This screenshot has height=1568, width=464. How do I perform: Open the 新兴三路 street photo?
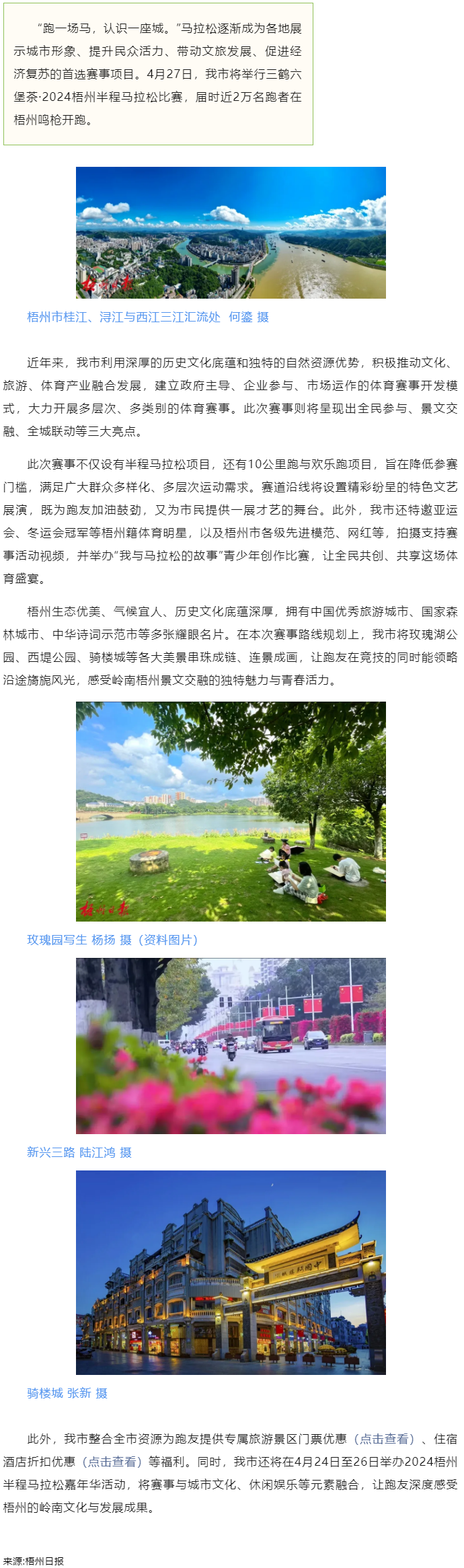pyautogui.click(x=231, y=1045)
